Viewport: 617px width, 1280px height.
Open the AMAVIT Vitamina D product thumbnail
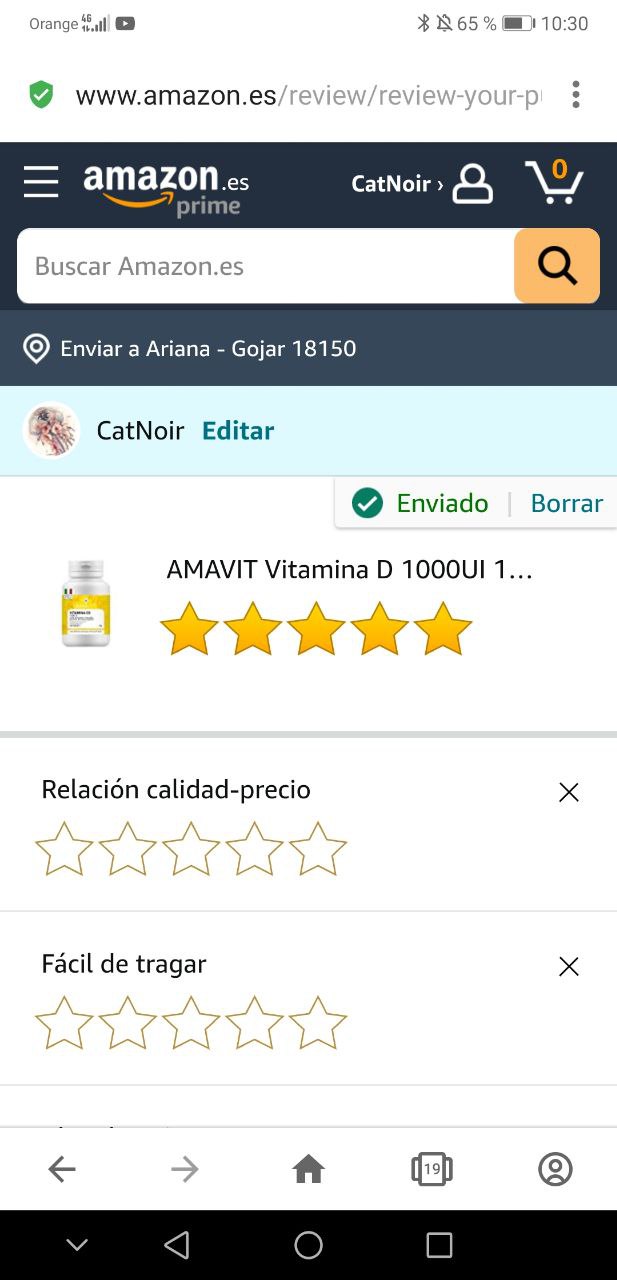(86, 603)
